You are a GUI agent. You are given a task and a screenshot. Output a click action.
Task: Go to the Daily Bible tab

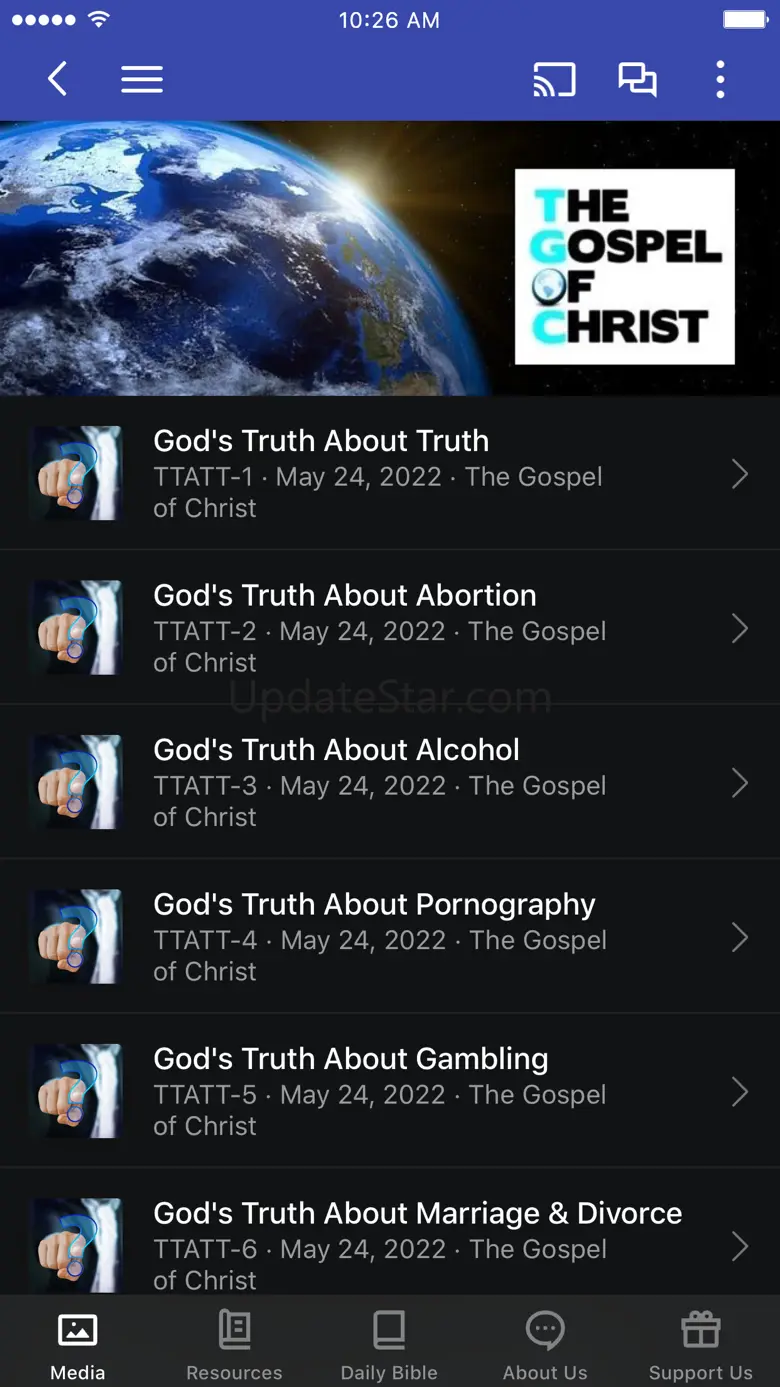coord(389,1345)
